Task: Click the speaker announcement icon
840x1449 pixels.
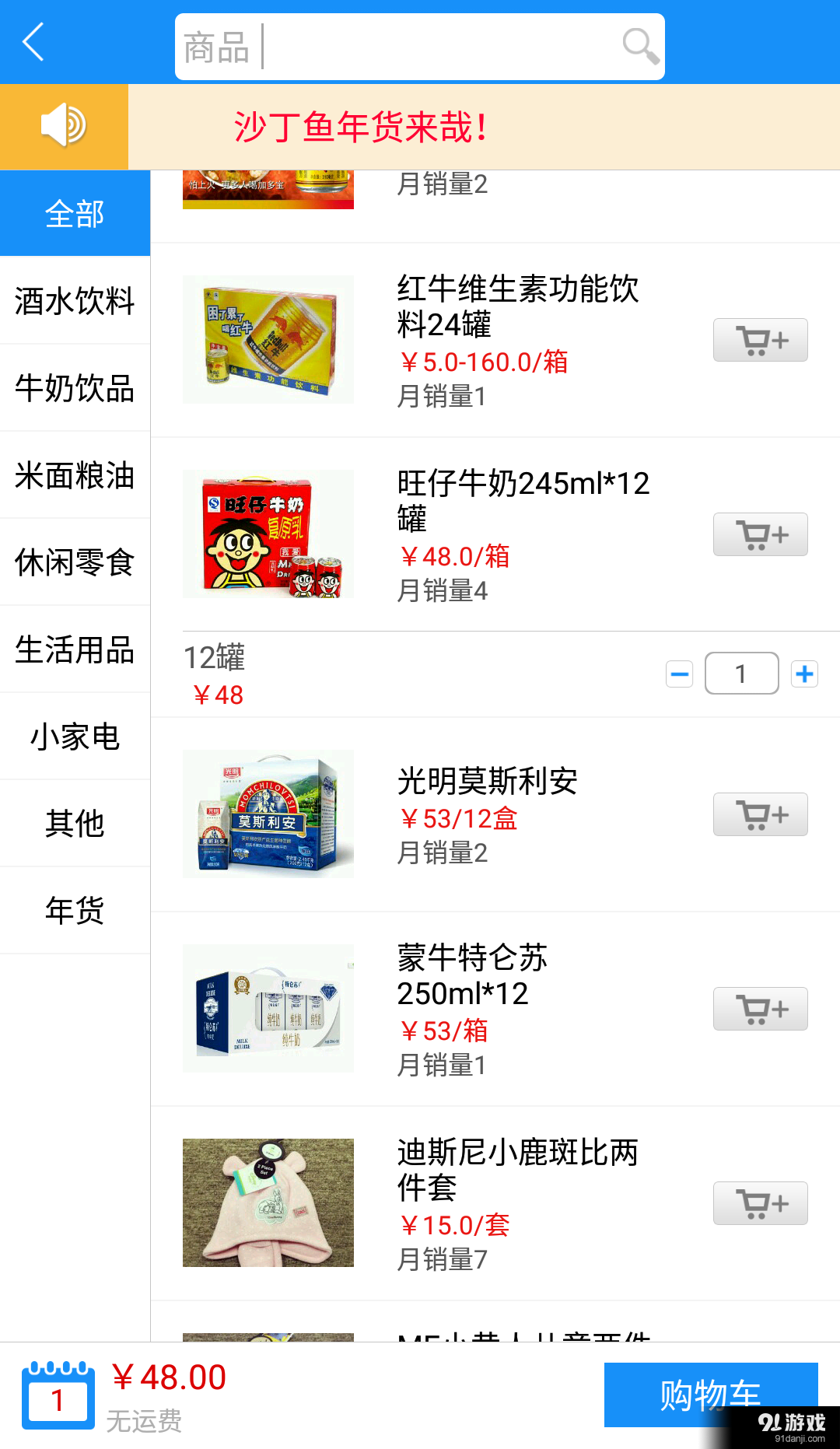Action: (x=63, y=125)
